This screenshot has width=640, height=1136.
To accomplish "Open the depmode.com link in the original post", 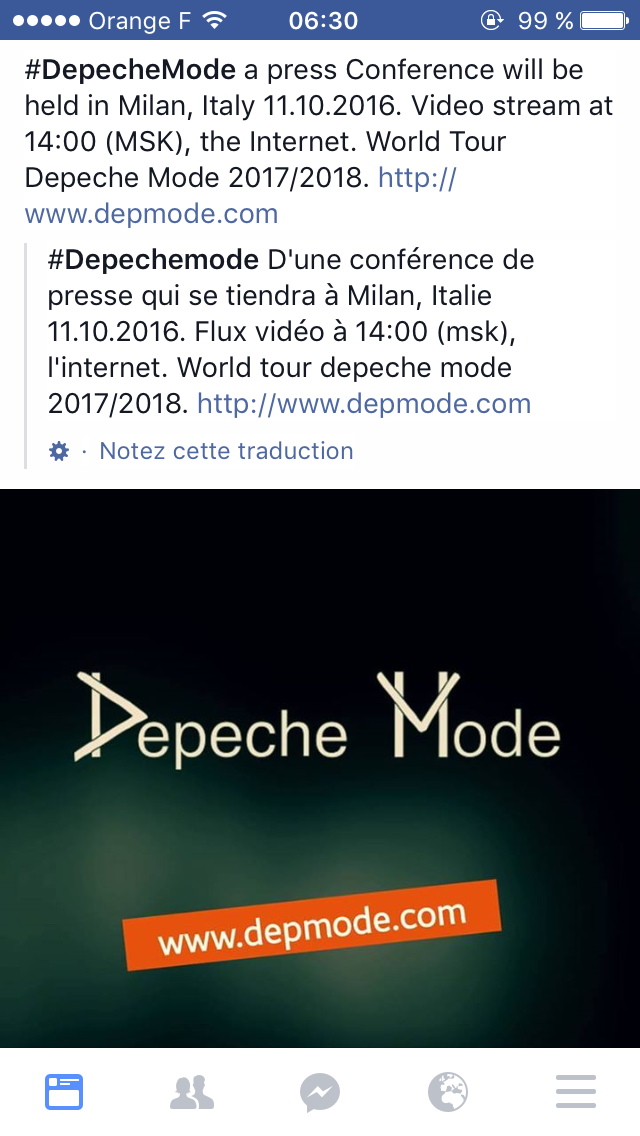I will click(151, 214).
